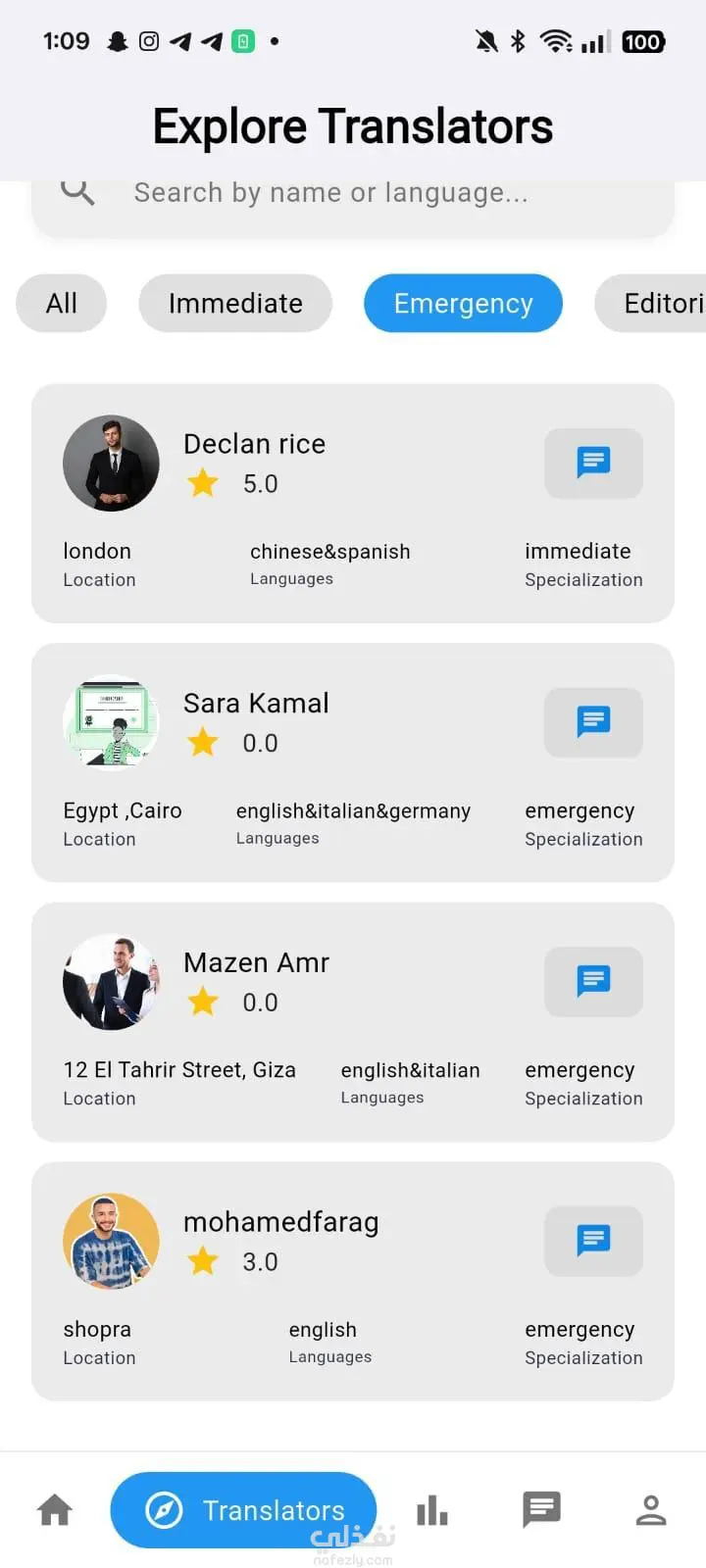Screen dimensions: 706x1568
Task: Go to the Home tab
Action: click(55, 1510)
